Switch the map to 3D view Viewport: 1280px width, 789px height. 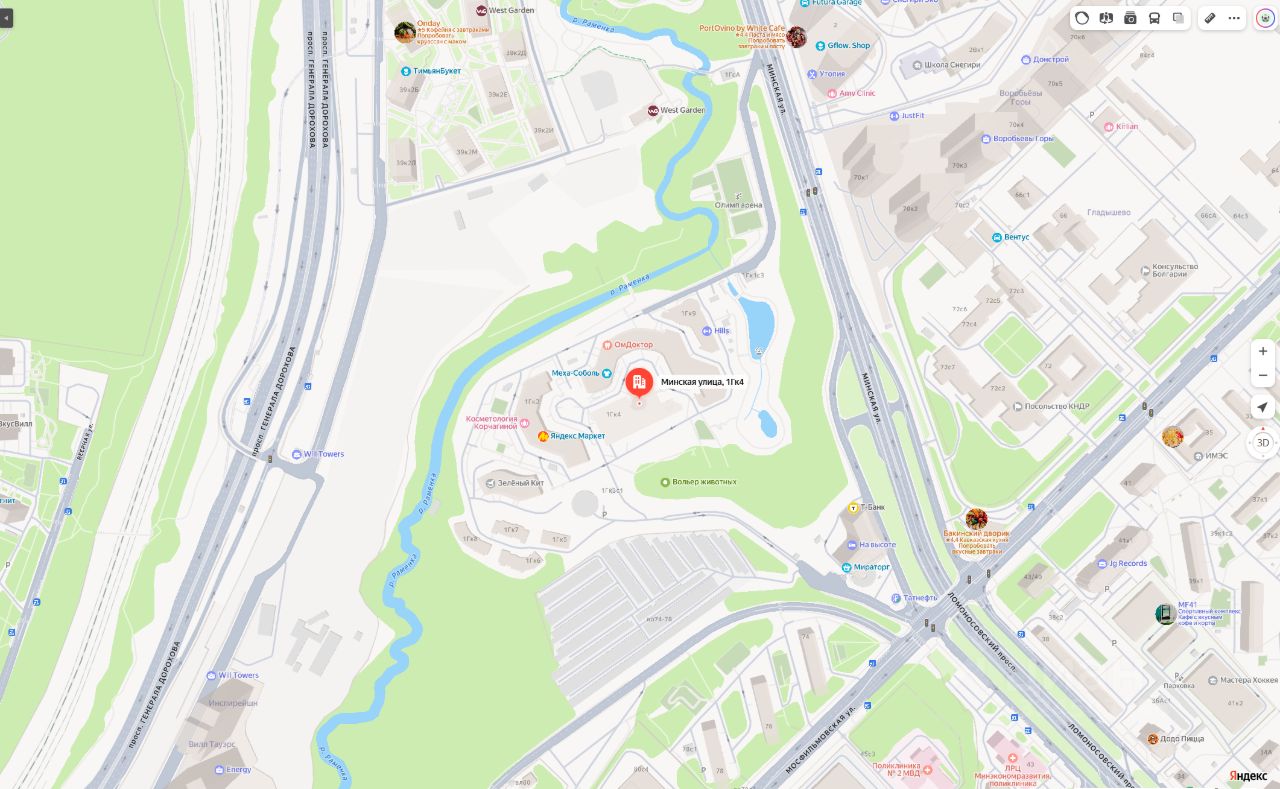1263,442
